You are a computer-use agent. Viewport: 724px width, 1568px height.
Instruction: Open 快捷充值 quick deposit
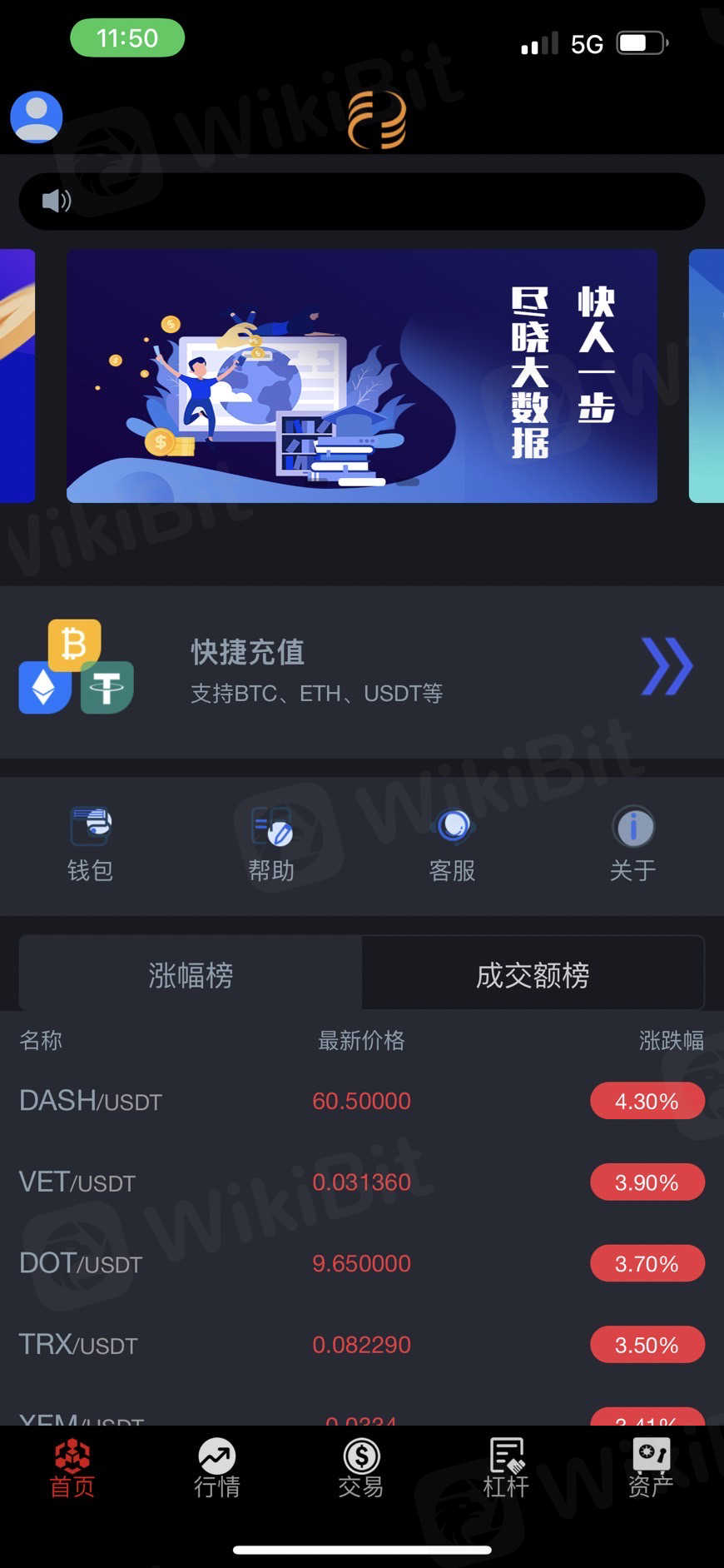(x=362, y=670)
